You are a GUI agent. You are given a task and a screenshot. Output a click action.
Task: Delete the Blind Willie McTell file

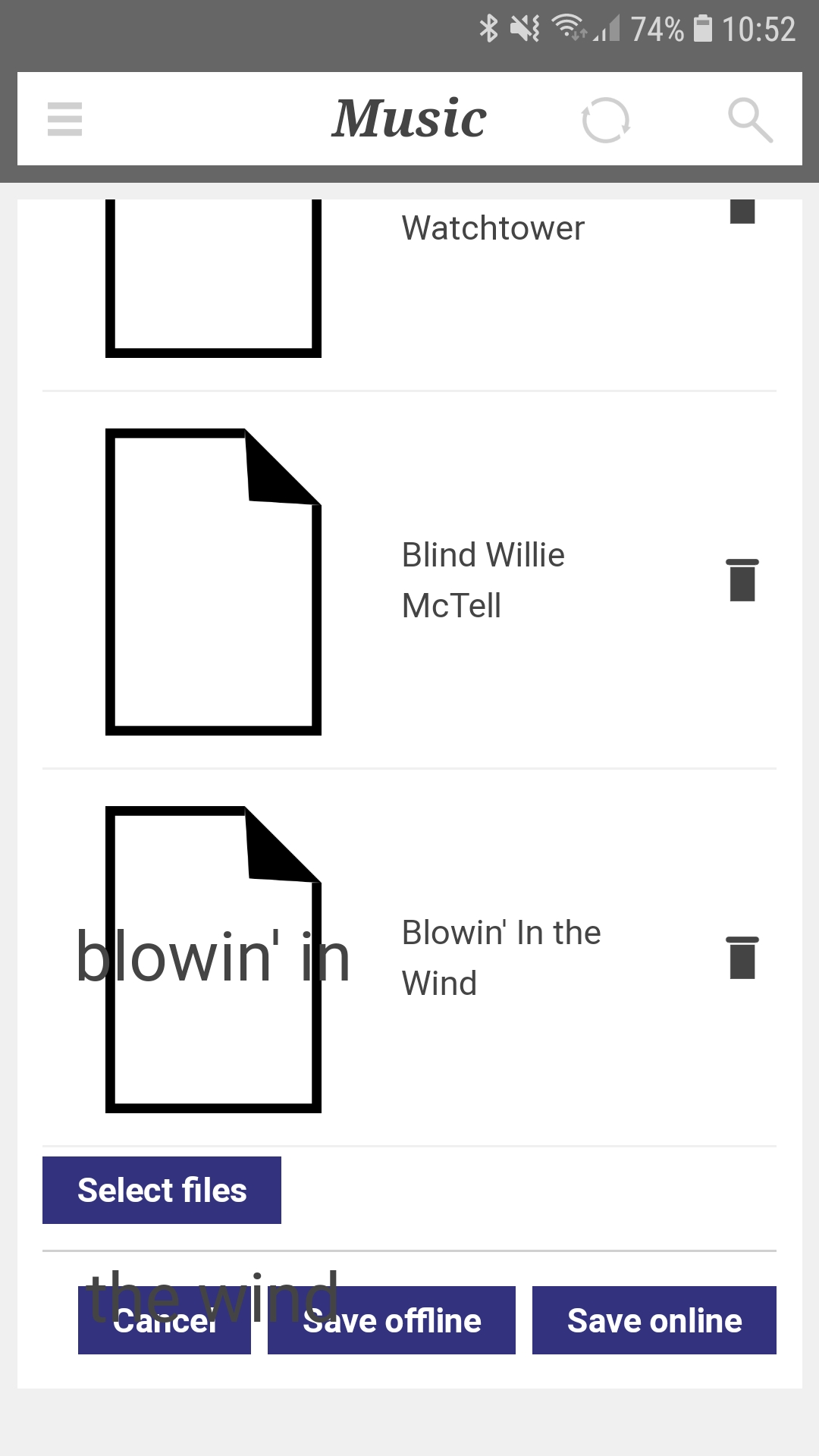coord(742,580)
